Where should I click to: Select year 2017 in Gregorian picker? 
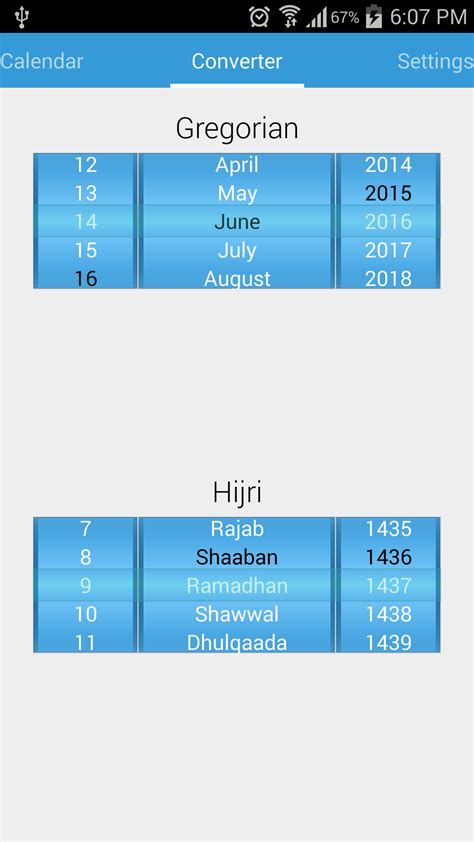(388, 250)
